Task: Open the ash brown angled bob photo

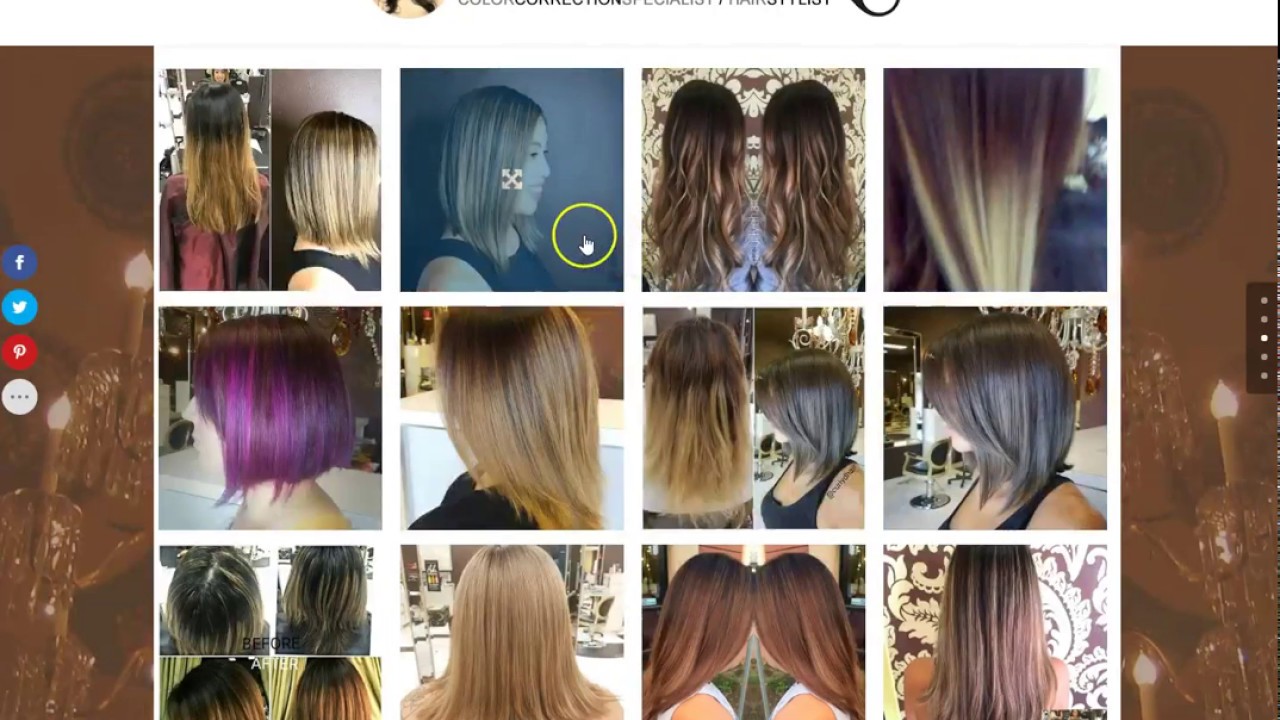Action: (995, 418)
